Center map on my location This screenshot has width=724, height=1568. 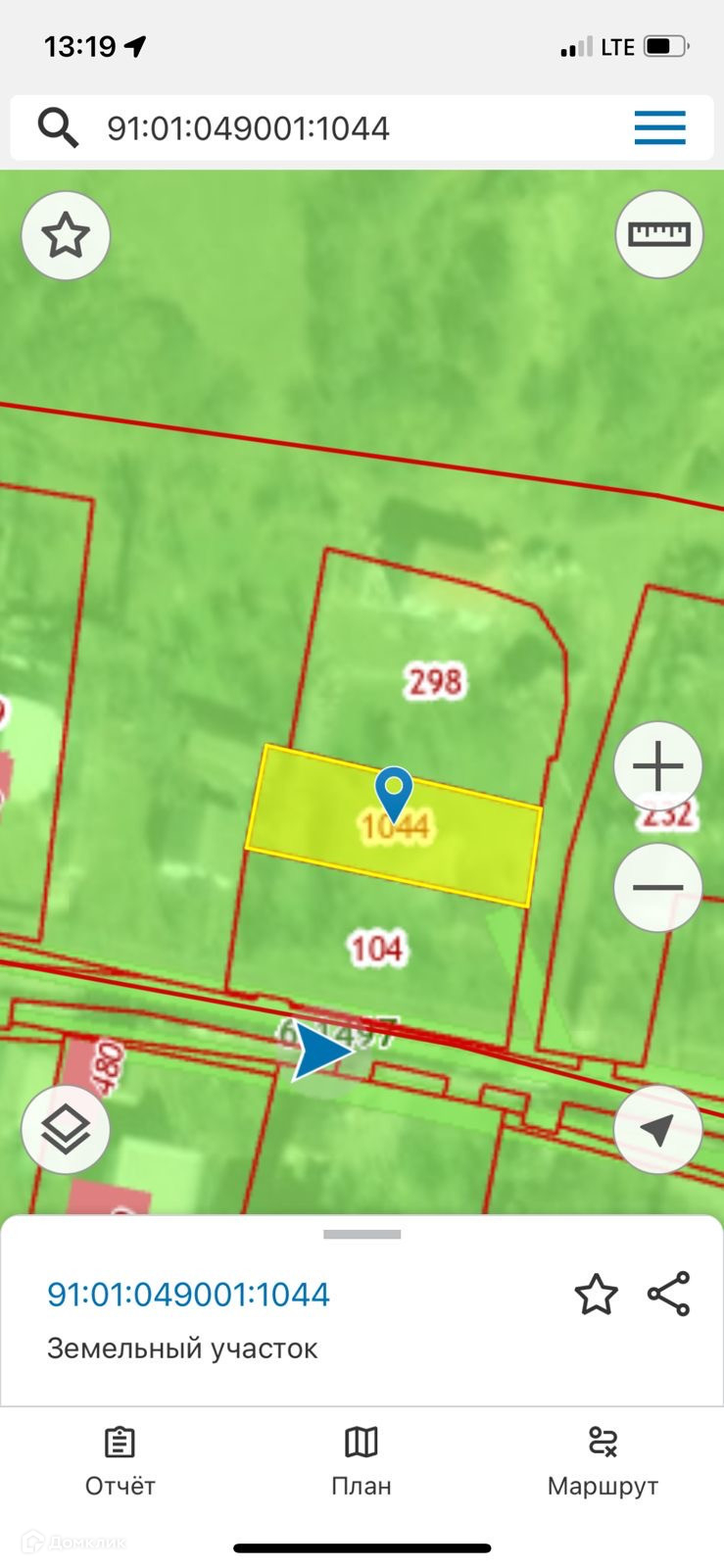[657, 1130]
